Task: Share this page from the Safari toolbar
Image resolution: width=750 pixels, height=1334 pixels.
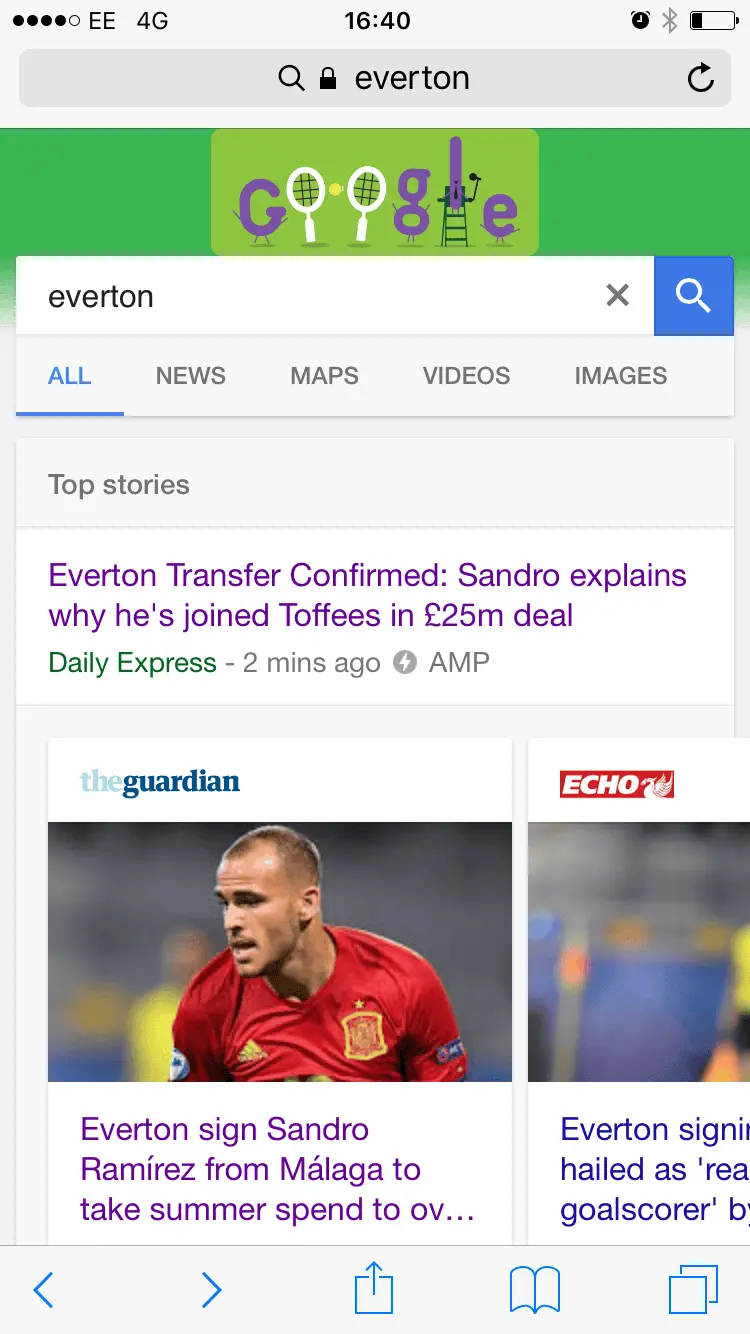Action: 374,1288
